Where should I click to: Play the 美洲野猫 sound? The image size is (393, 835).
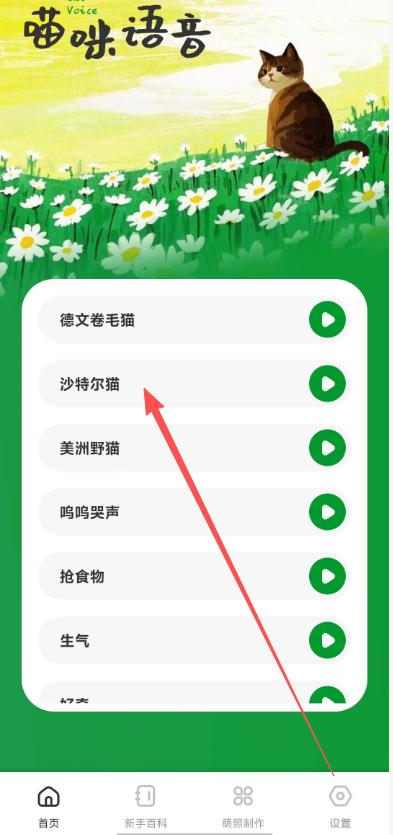(x=328, y=448)
